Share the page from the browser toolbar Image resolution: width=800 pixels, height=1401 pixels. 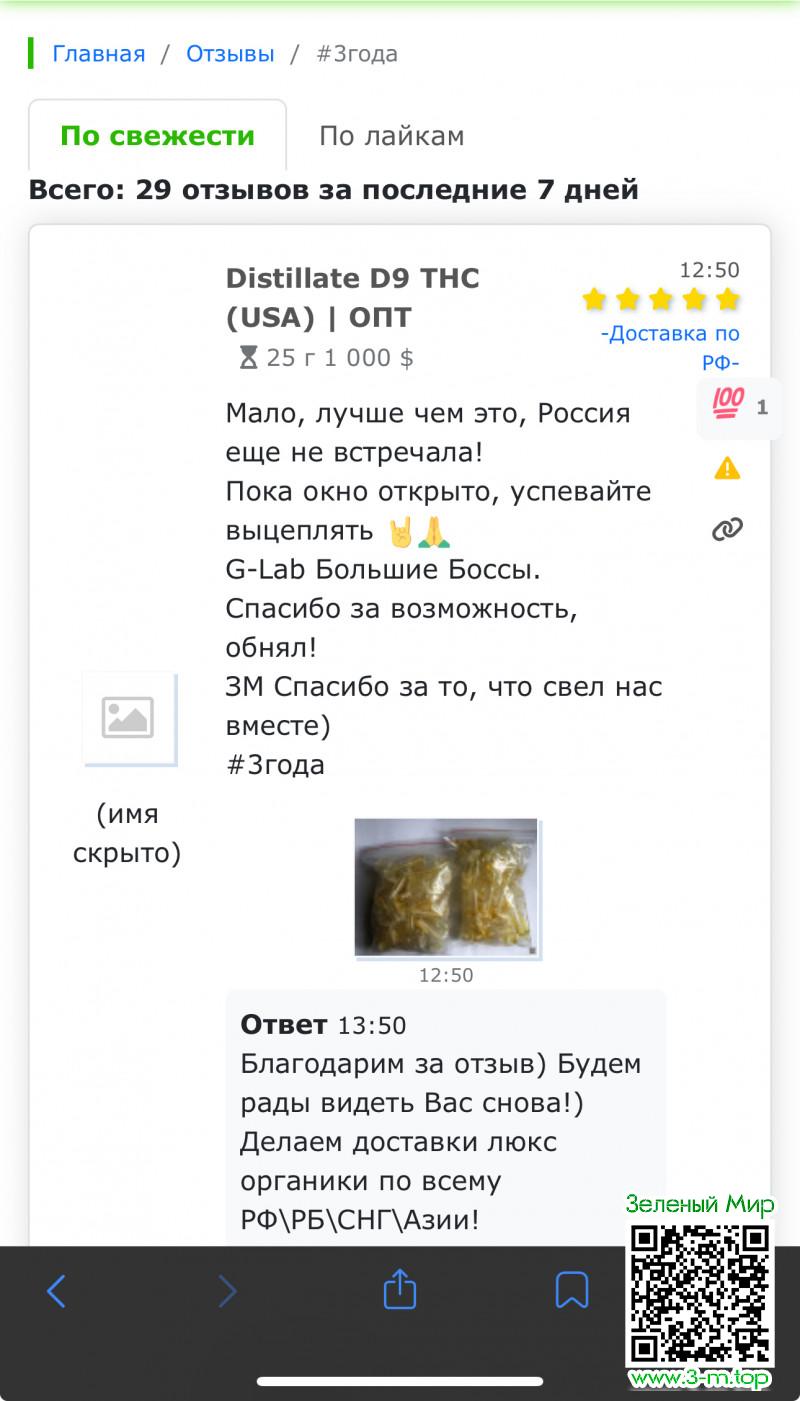400,1290
